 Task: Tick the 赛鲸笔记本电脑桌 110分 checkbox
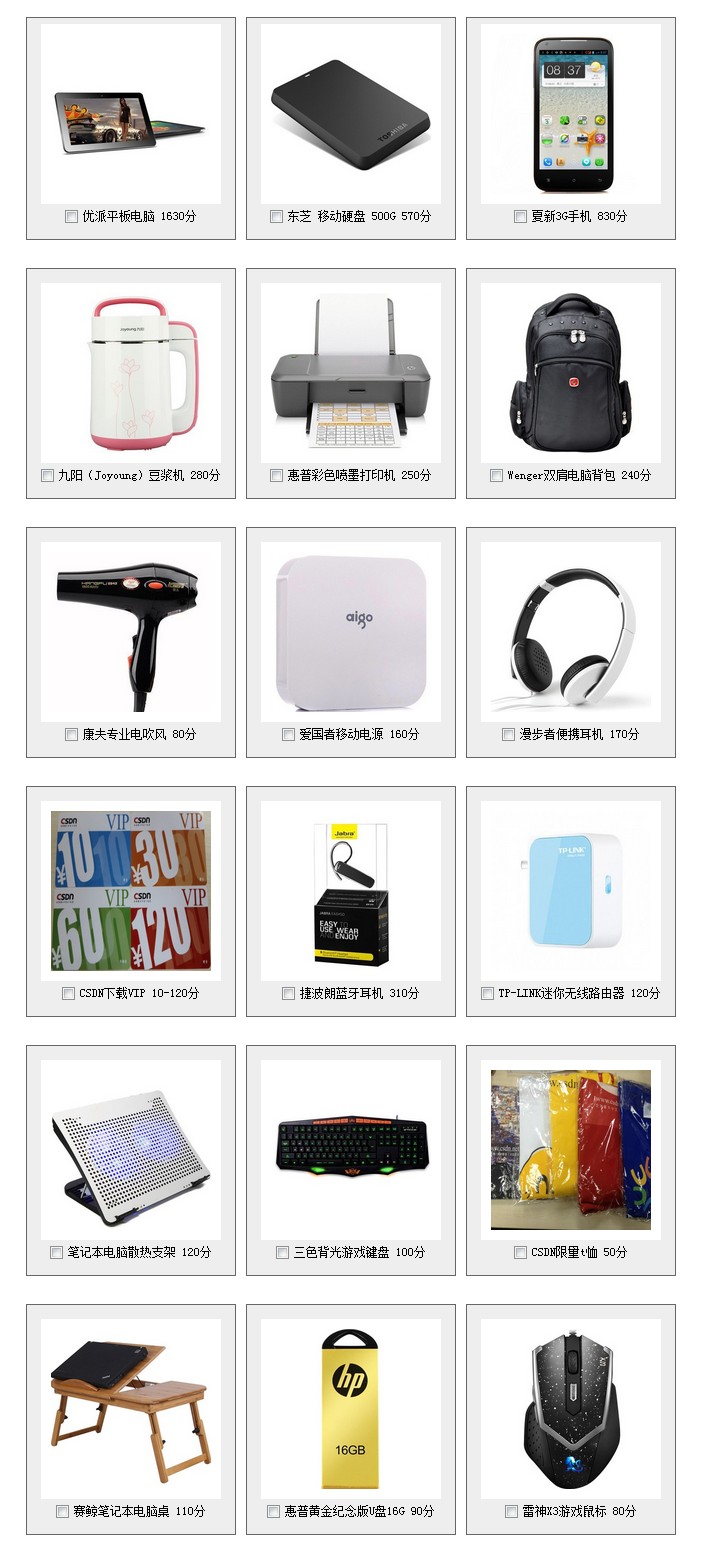[62, 1511]
